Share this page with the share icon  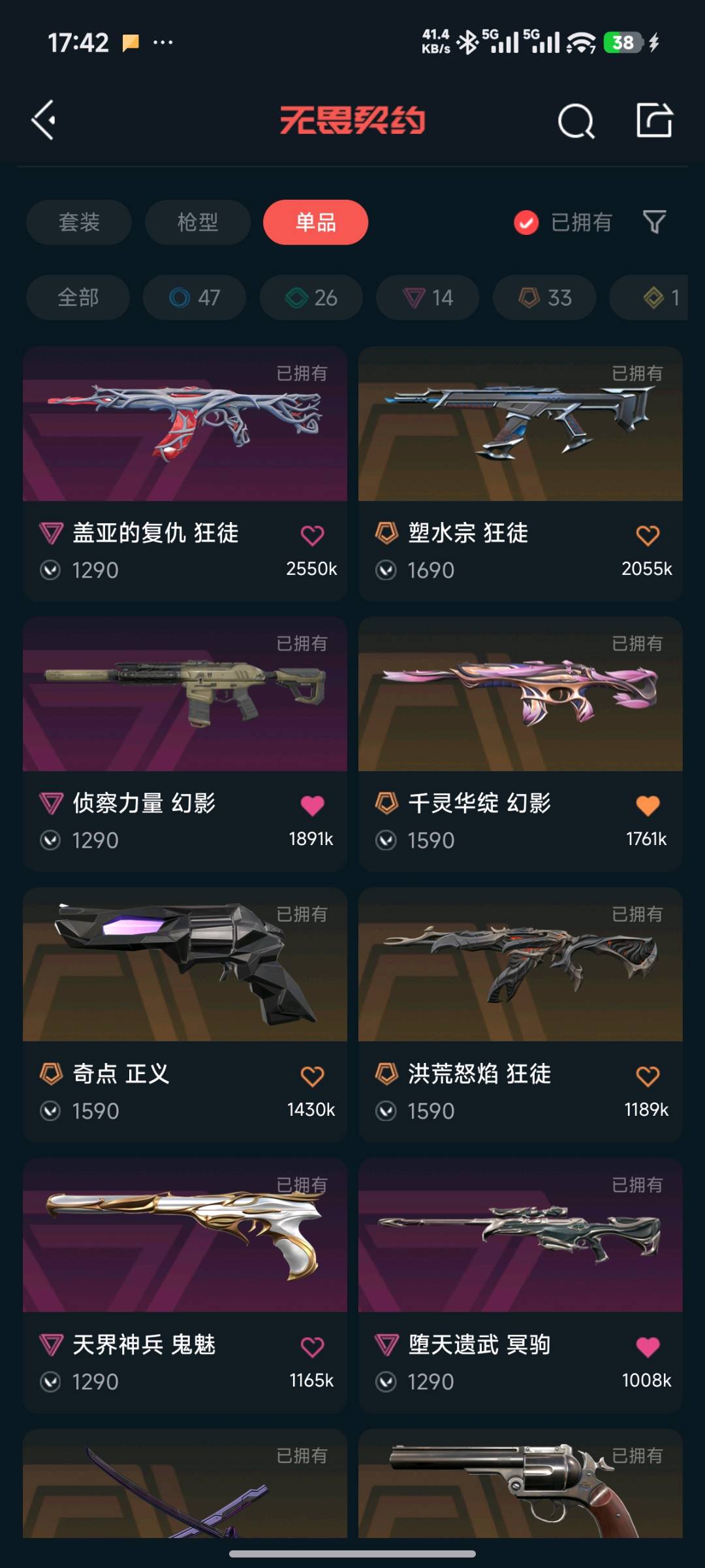654,120
